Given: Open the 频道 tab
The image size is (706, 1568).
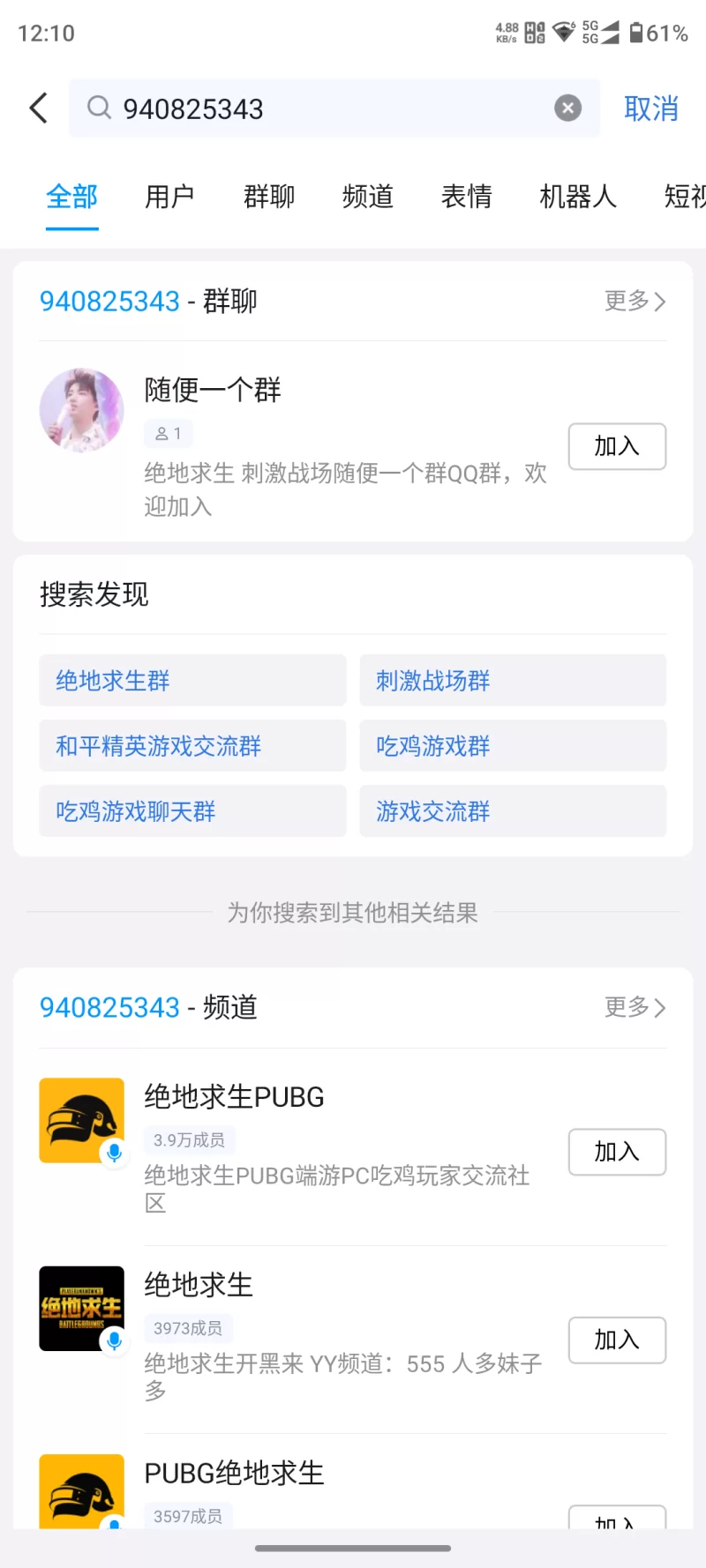Looking at the screenshot, I should coord(368,196).
